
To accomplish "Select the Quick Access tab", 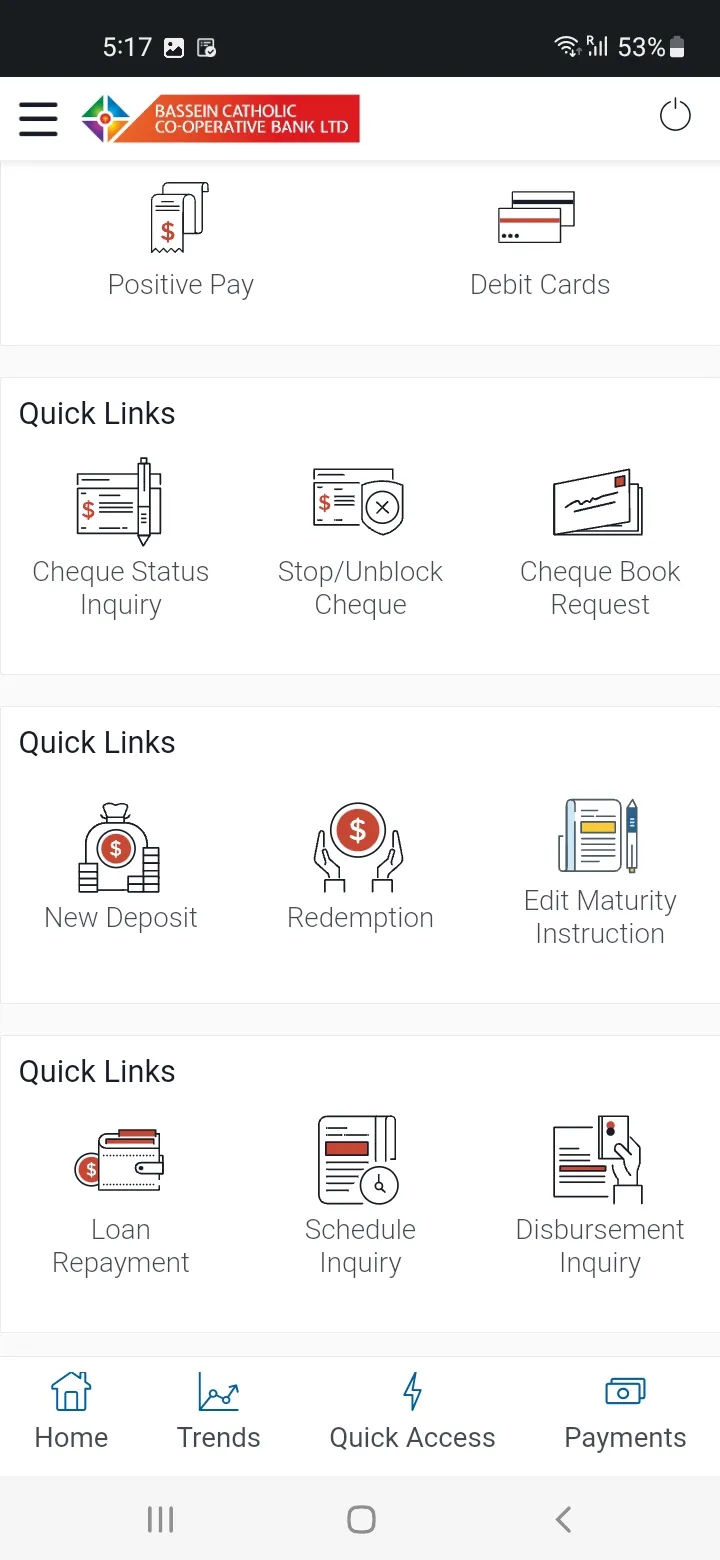I will pos(412,1411).
